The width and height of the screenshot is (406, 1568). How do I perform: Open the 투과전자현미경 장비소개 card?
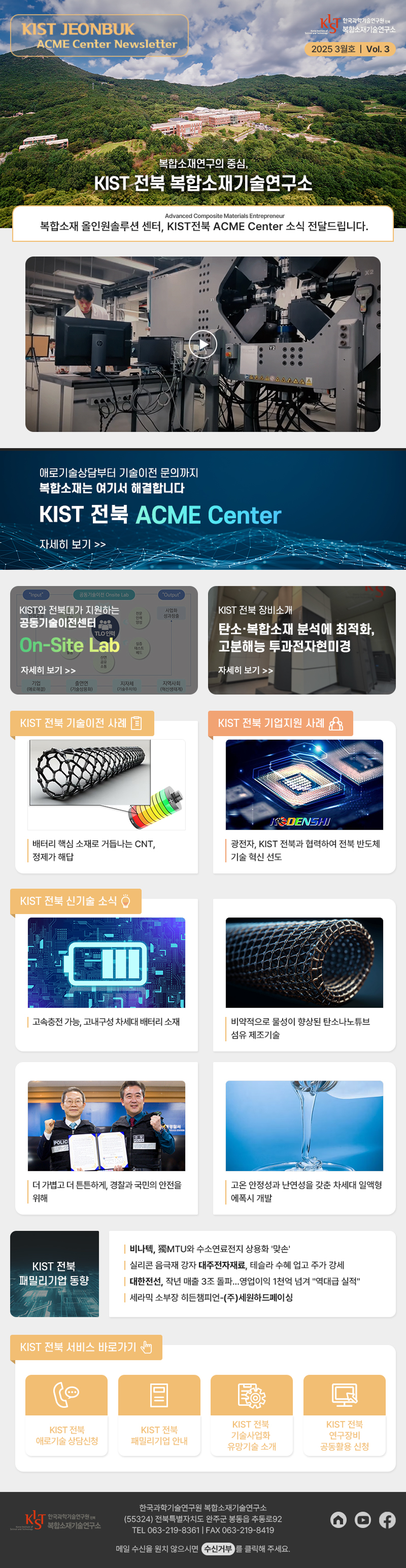point(301,640)
